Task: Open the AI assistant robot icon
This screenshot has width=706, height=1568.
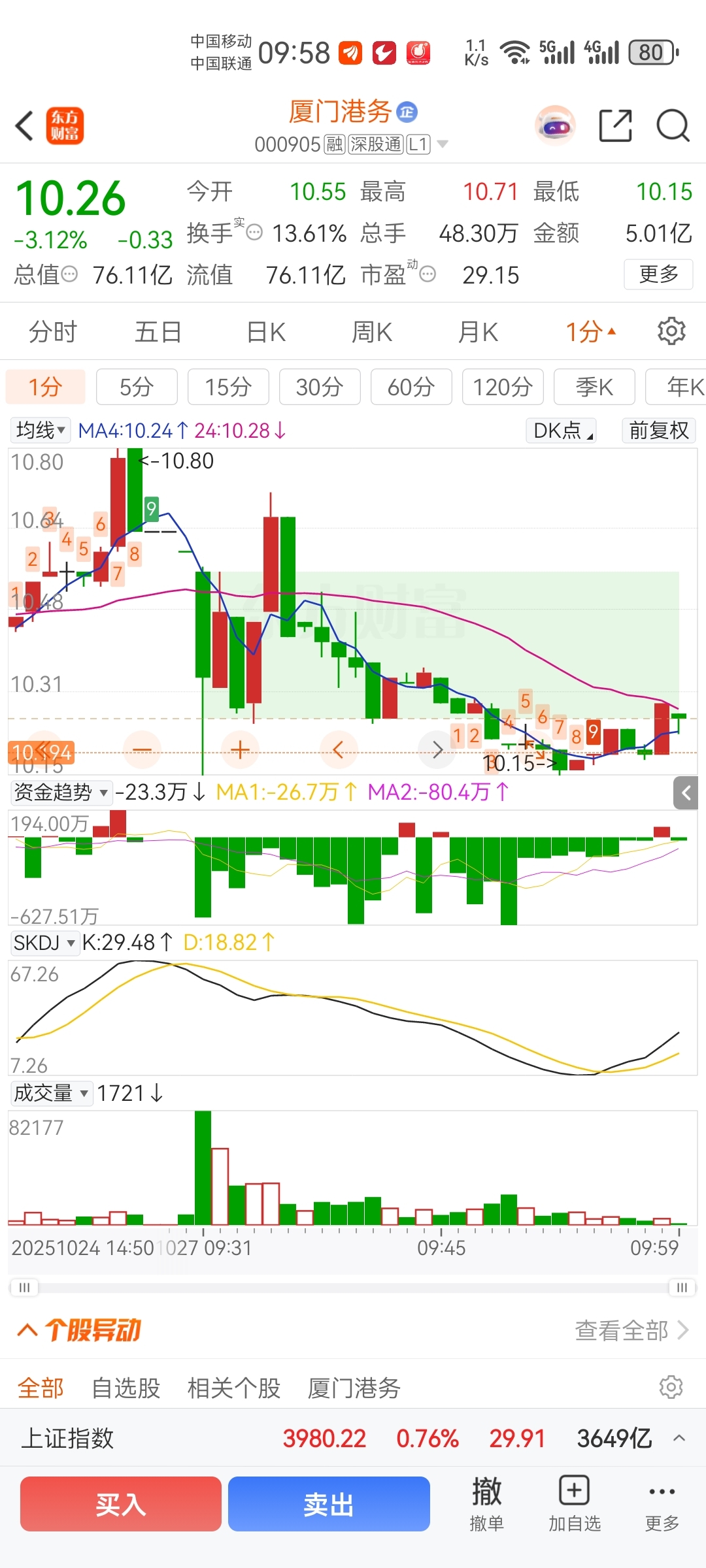Action: coord(555,125)
